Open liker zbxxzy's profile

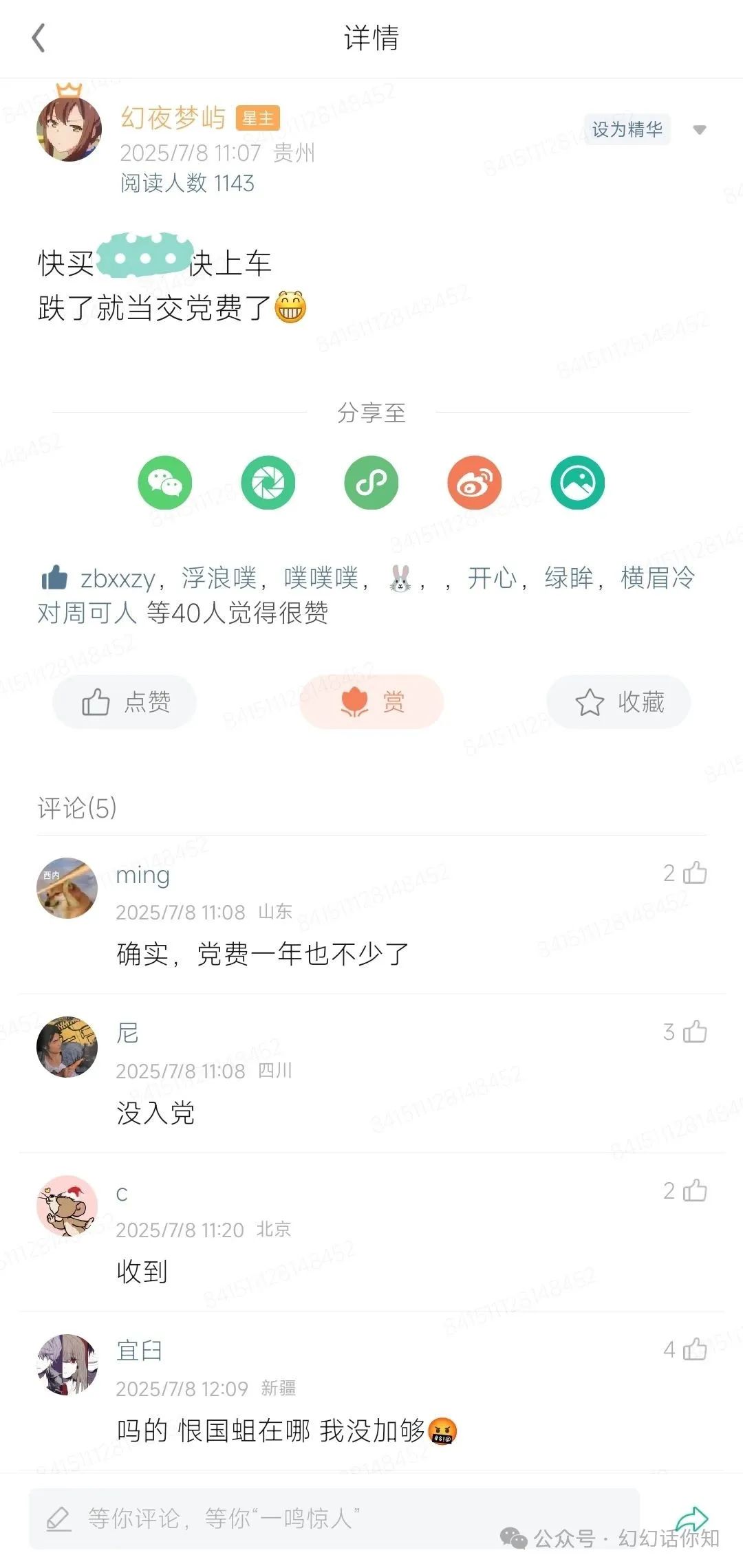pos(118,578)
